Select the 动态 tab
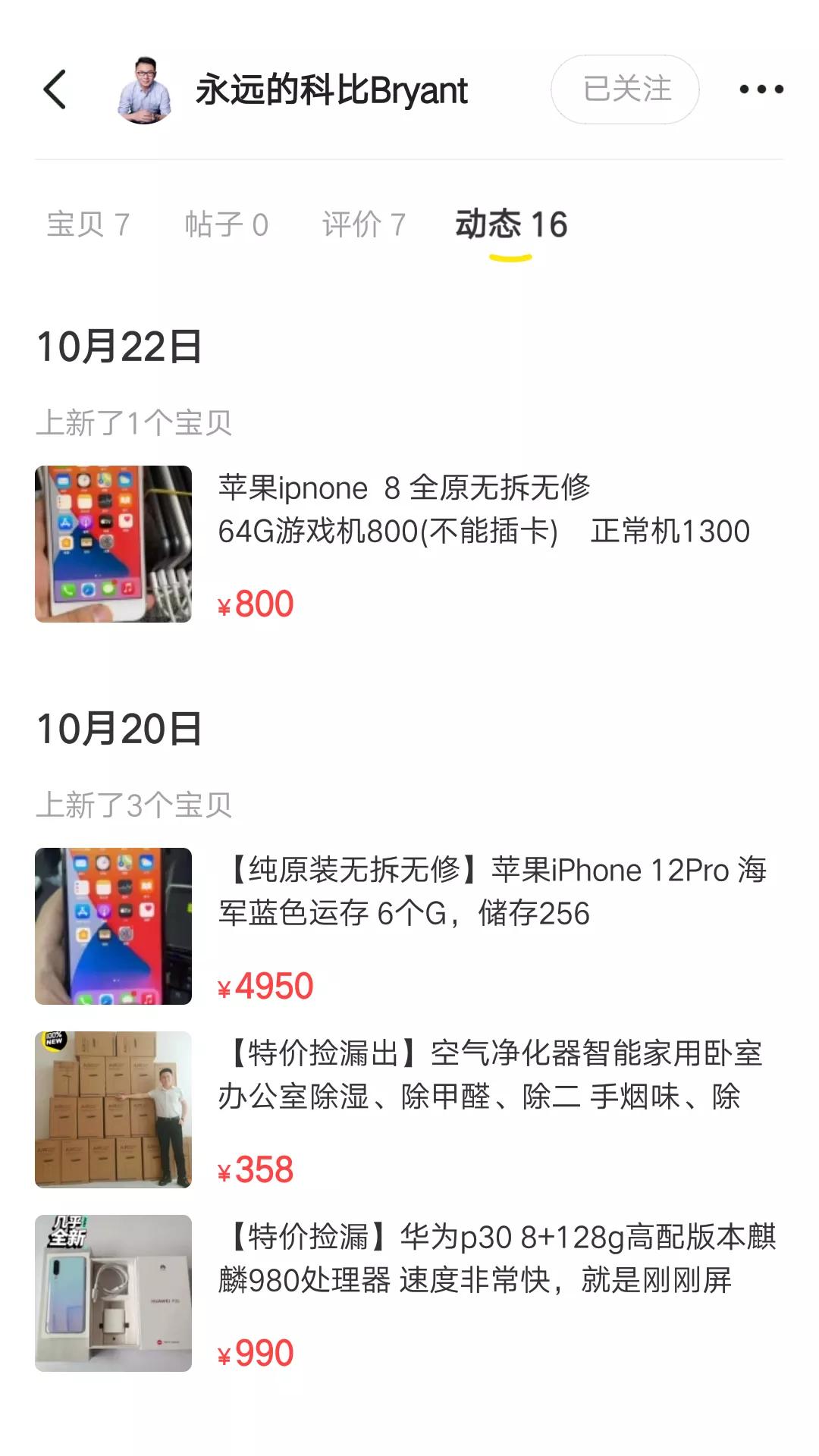Viewport: 819px width, 1456px height. coord(508,225)
